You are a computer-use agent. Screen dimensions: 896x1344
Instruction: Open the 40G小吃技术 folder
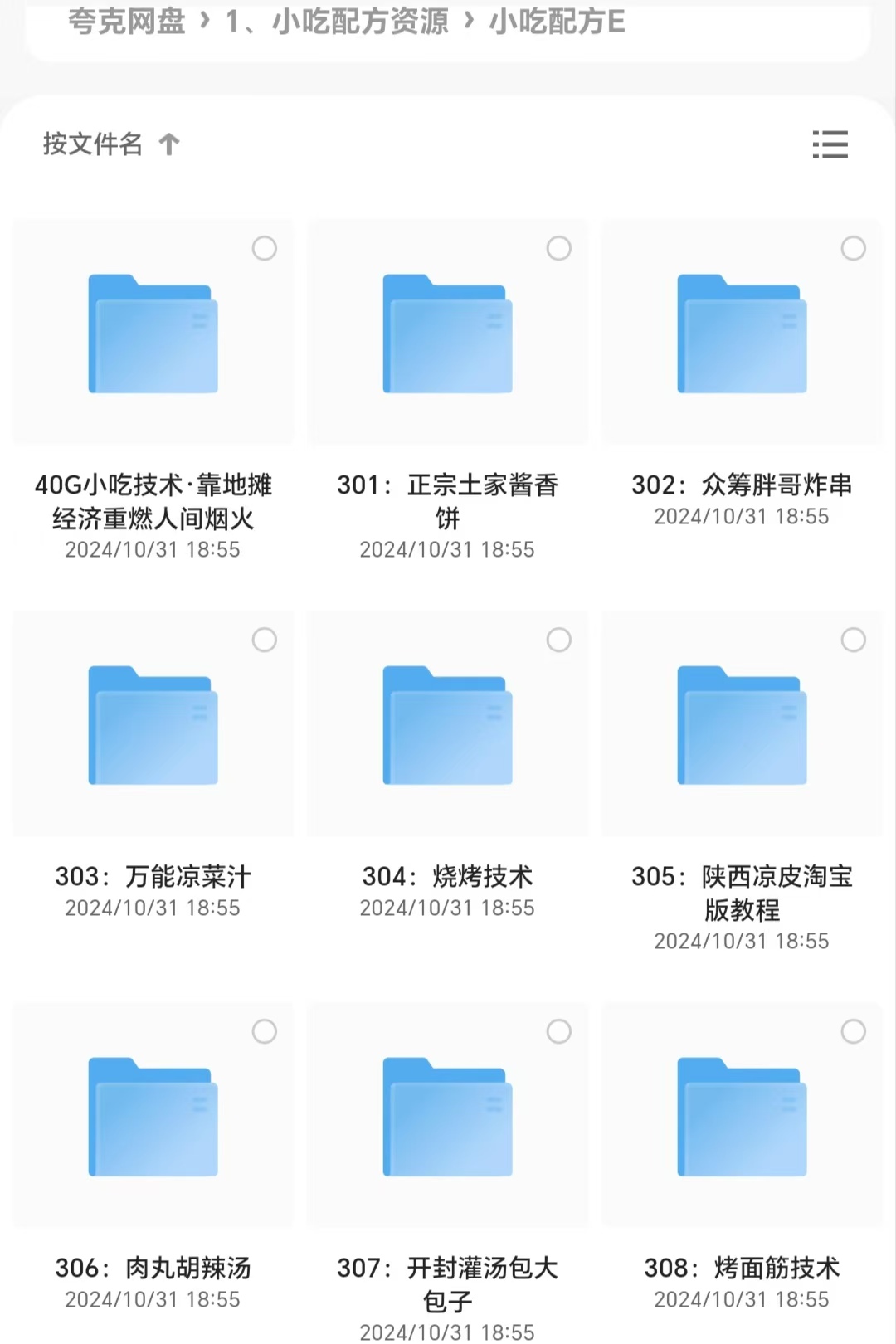point(153,334)
